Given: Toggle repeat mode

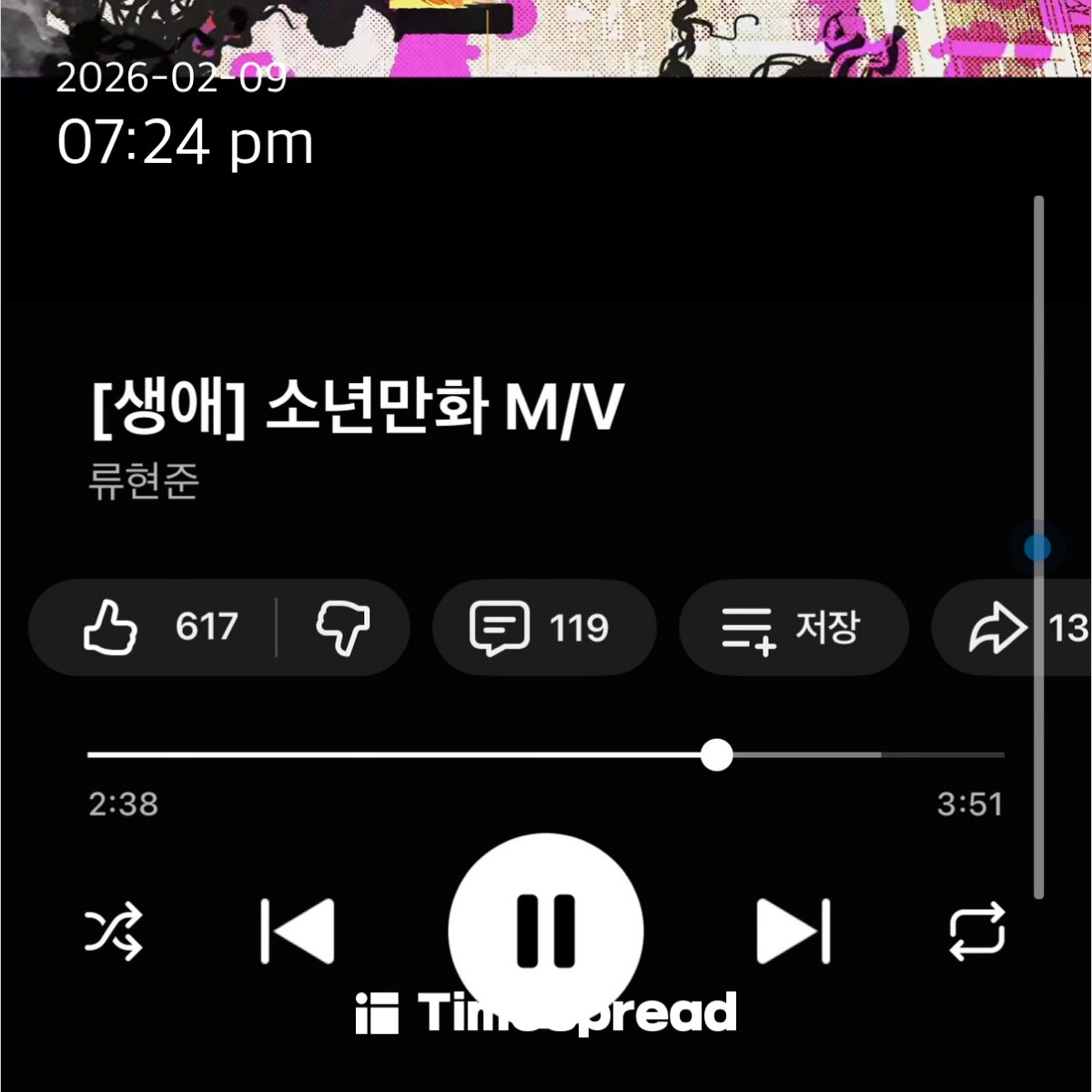Looking at the screenshot, I should click(976, 931).
